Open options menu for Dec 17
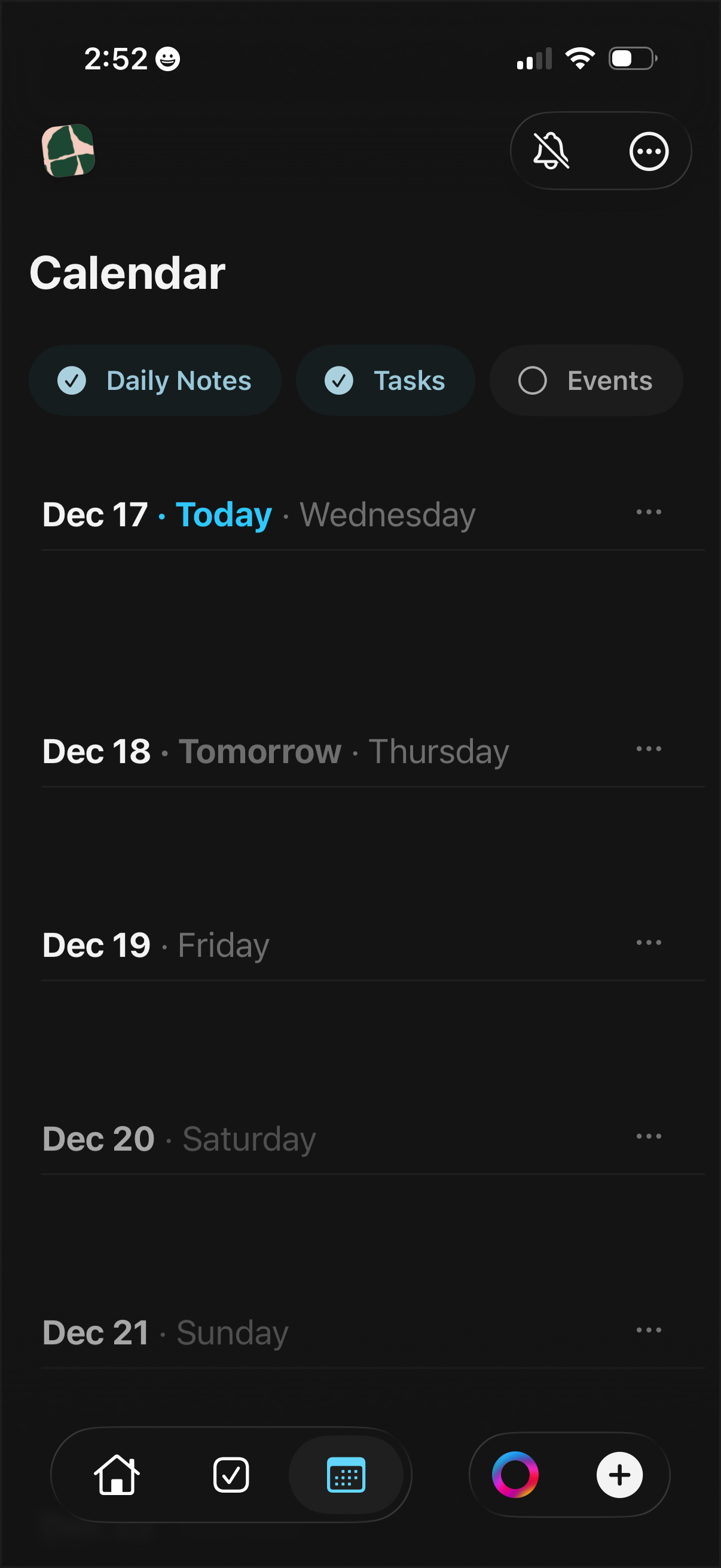This screenshot has width=721, height=1568. (x=647, y=513)
